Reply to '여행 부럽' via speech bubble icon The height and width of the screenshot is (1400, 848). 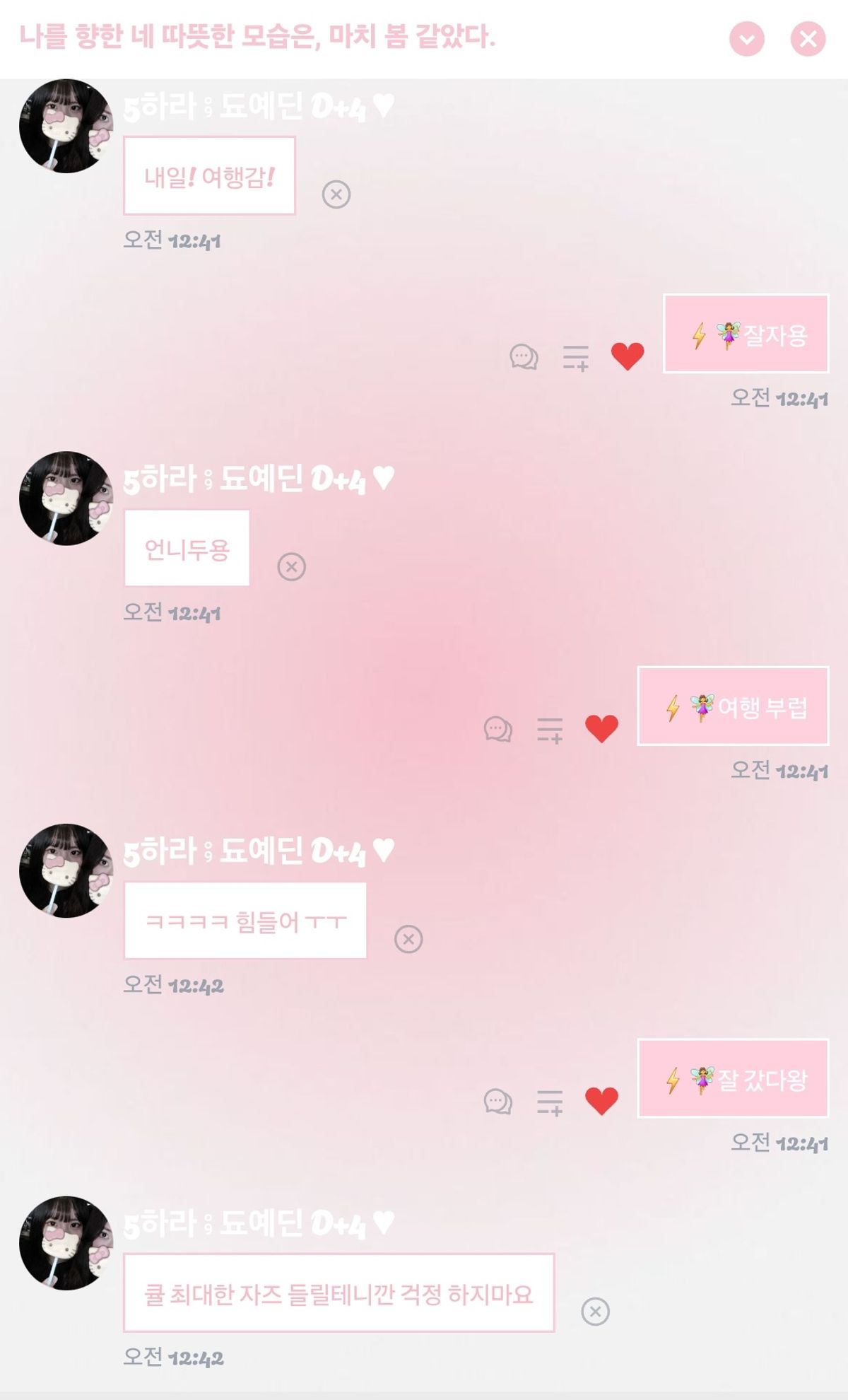[x=497, y=729]
